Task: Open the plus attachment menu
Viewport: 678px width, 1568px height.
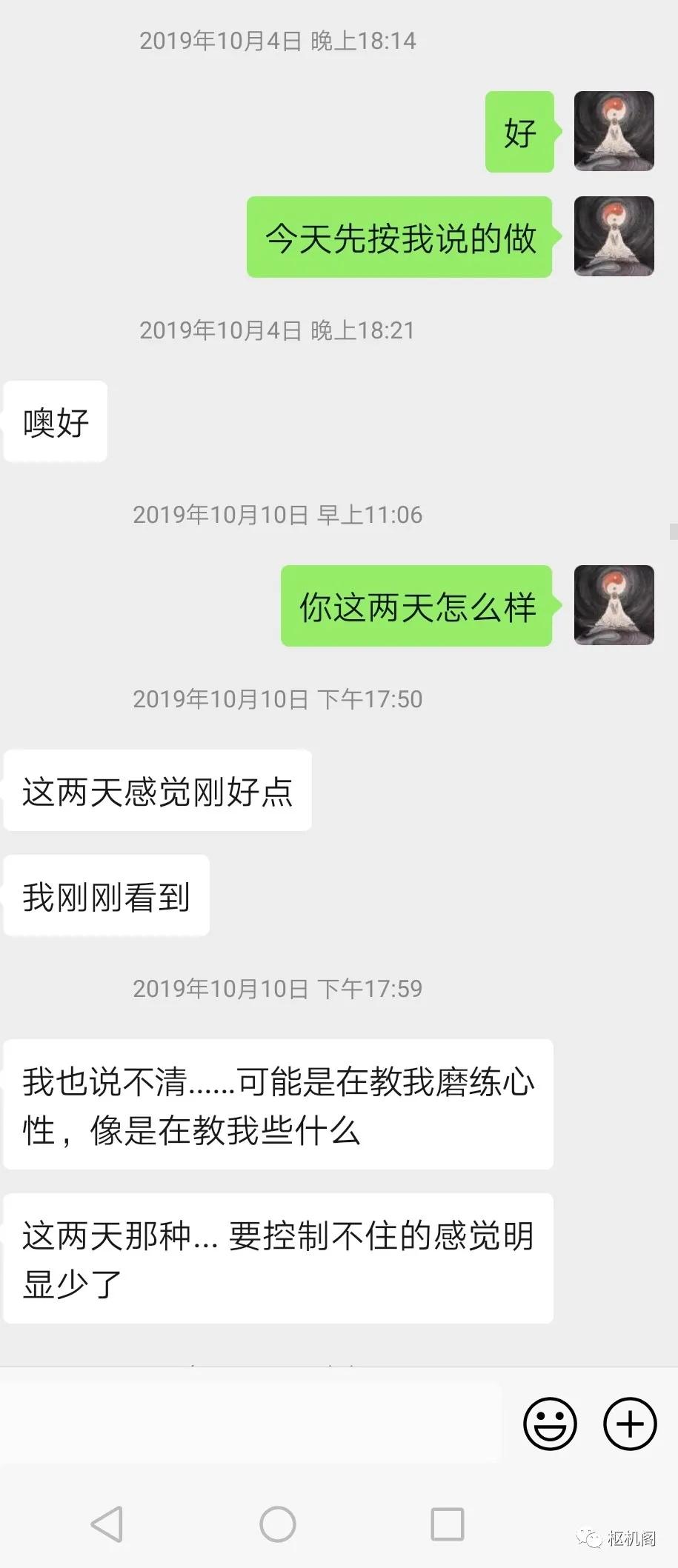Action: point(630,1423)
